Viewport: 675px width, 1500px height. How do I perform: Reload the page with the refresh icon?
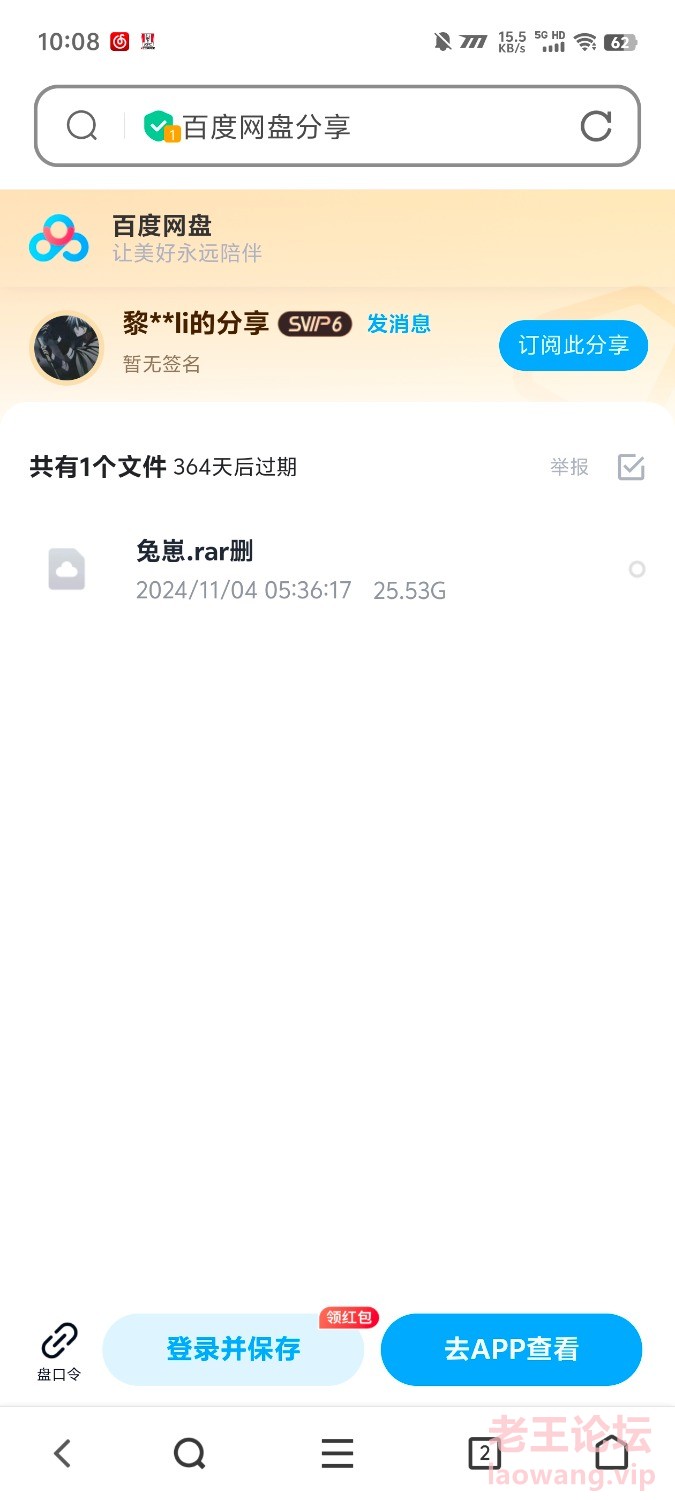pos(596,126)
